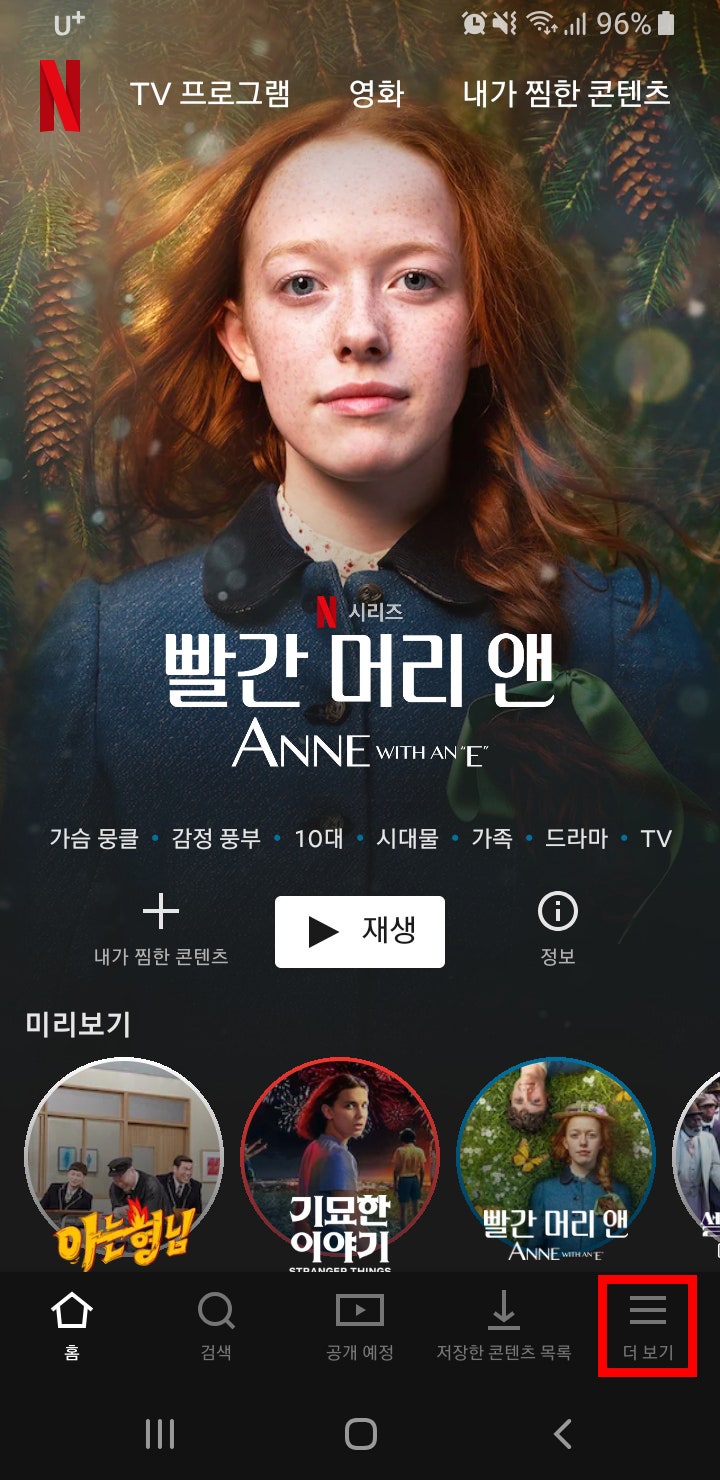The image size is (720, 1480).
Task: Switch to the 영화 category
Action: [376, 95]
